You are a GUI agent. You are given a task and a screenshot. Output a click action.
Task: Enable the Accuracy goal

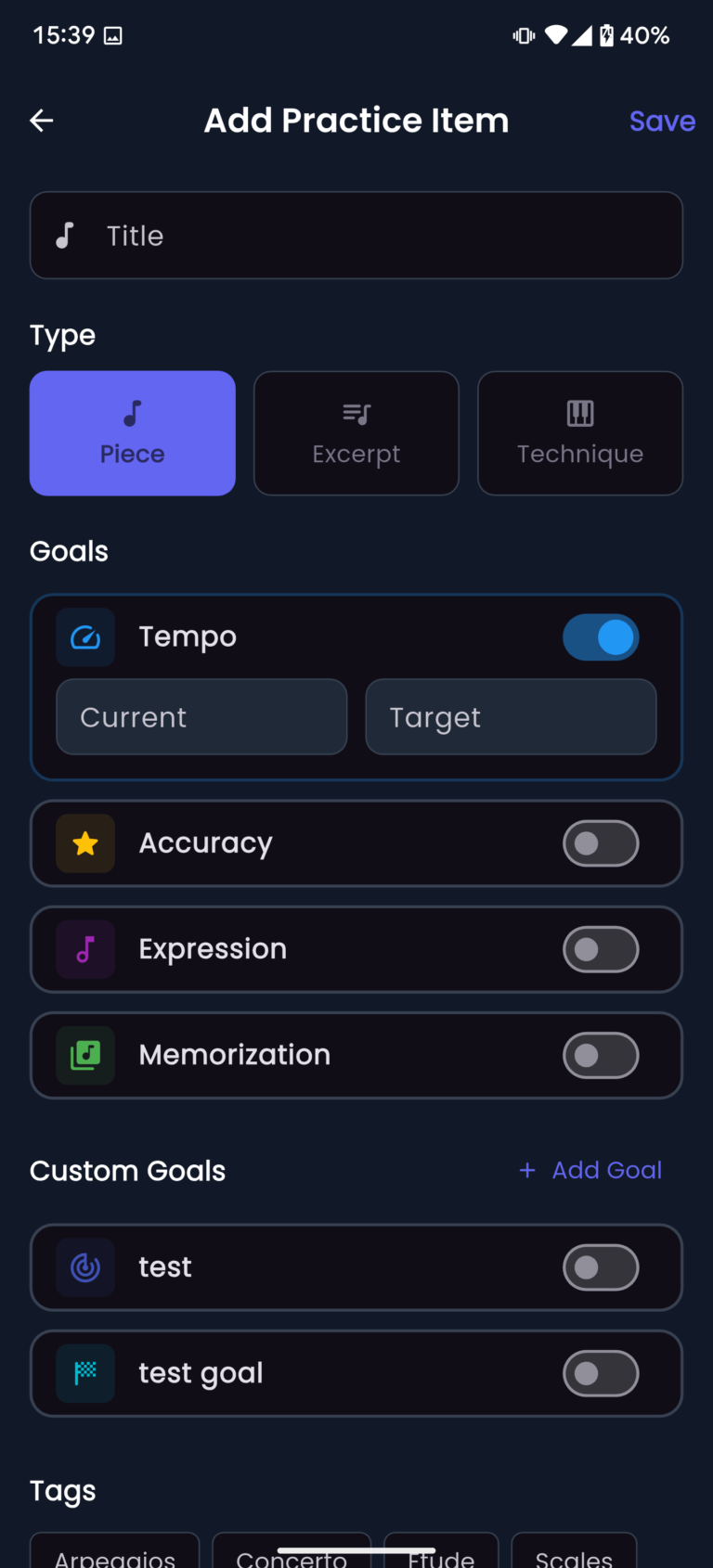click(601, 843)
